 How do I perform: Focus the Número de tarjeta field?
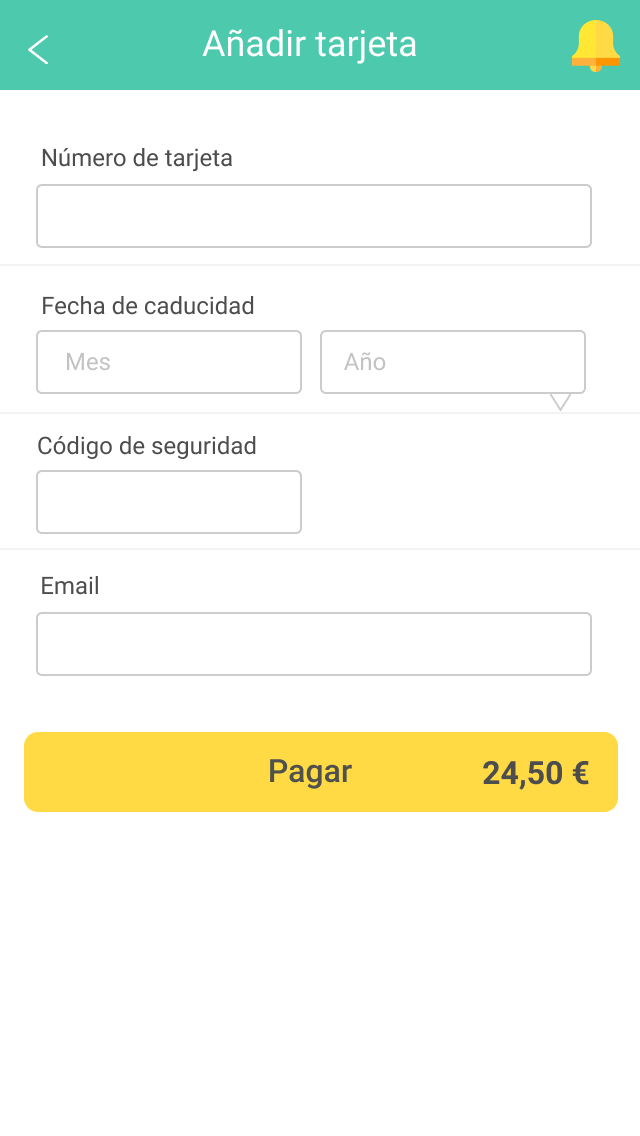pos(314,216)
